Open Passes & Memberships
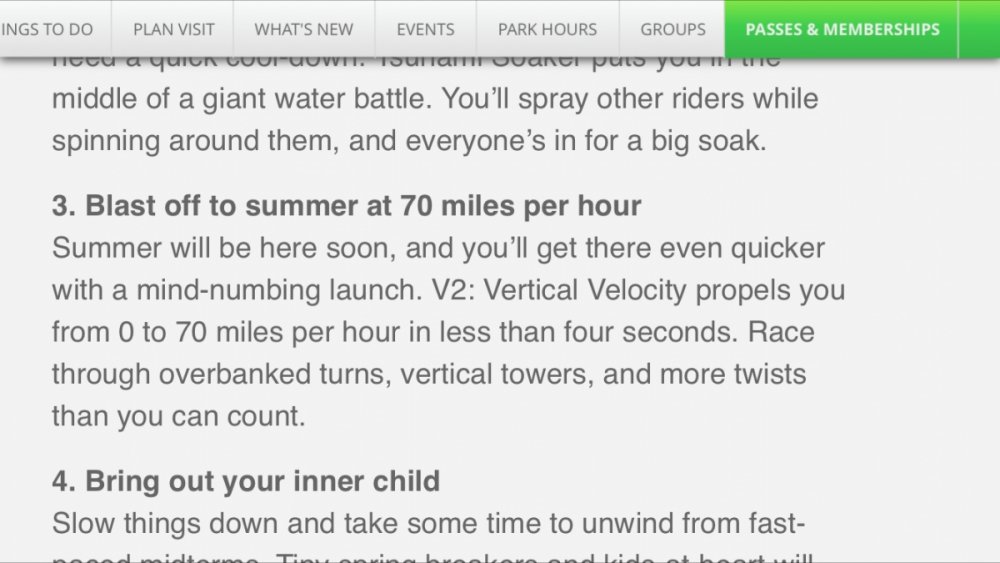The image size is (1000, 563). pos(842,29)
